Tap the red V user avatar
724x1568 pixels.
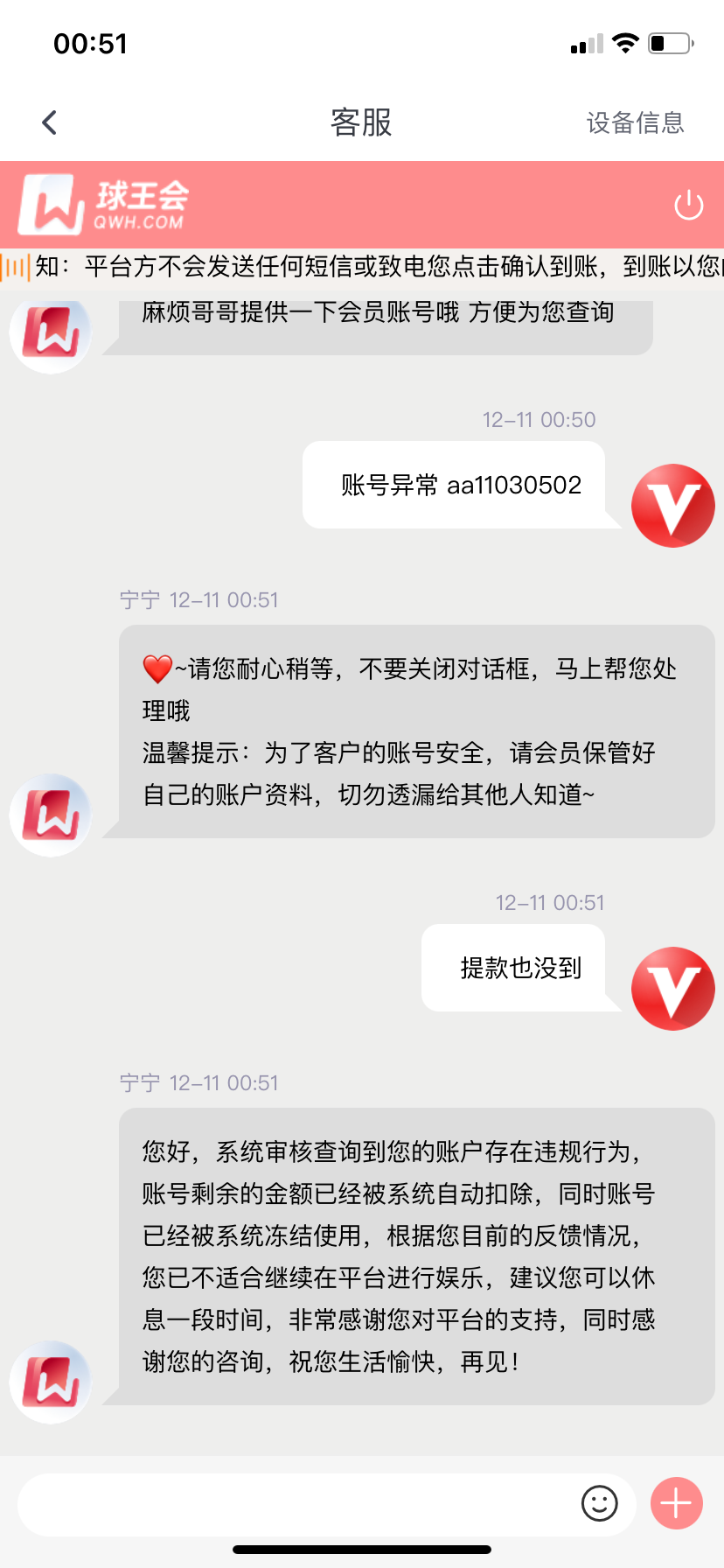coord(673,505)
